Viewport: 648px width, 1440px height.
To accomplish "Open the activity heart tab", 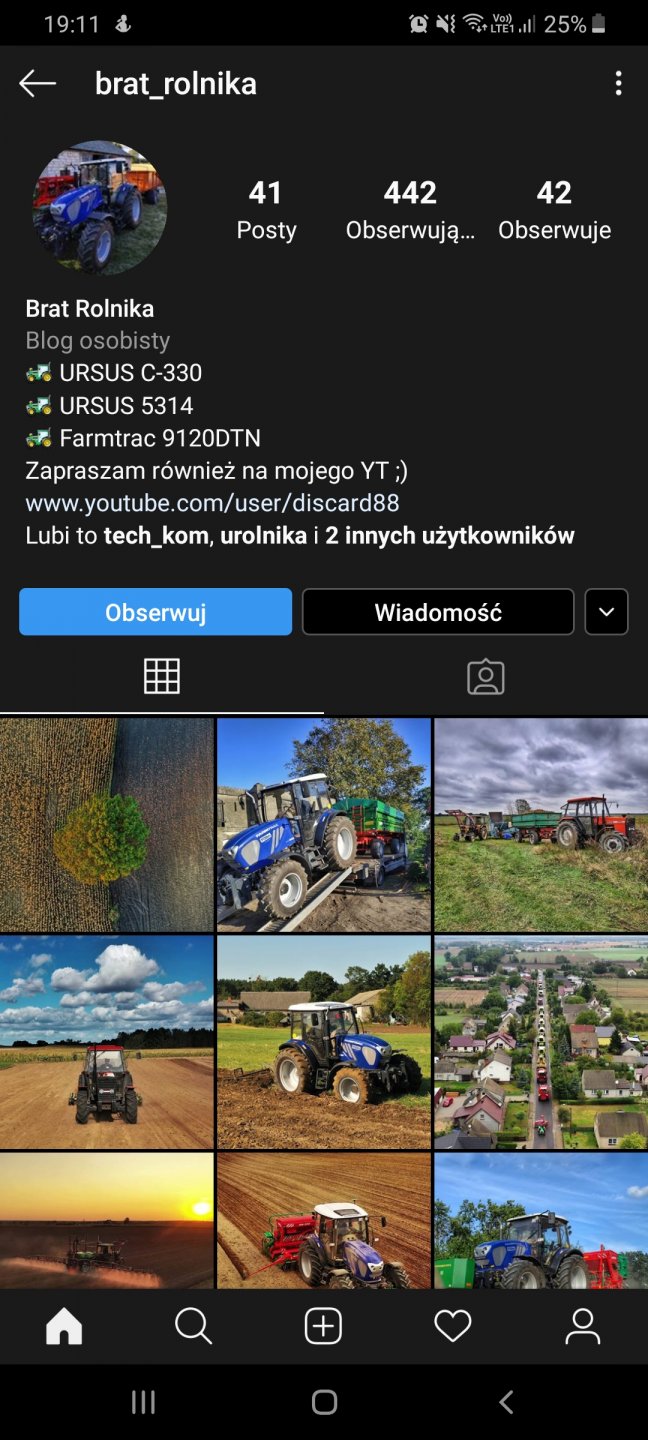I will tap(452, 1327).
